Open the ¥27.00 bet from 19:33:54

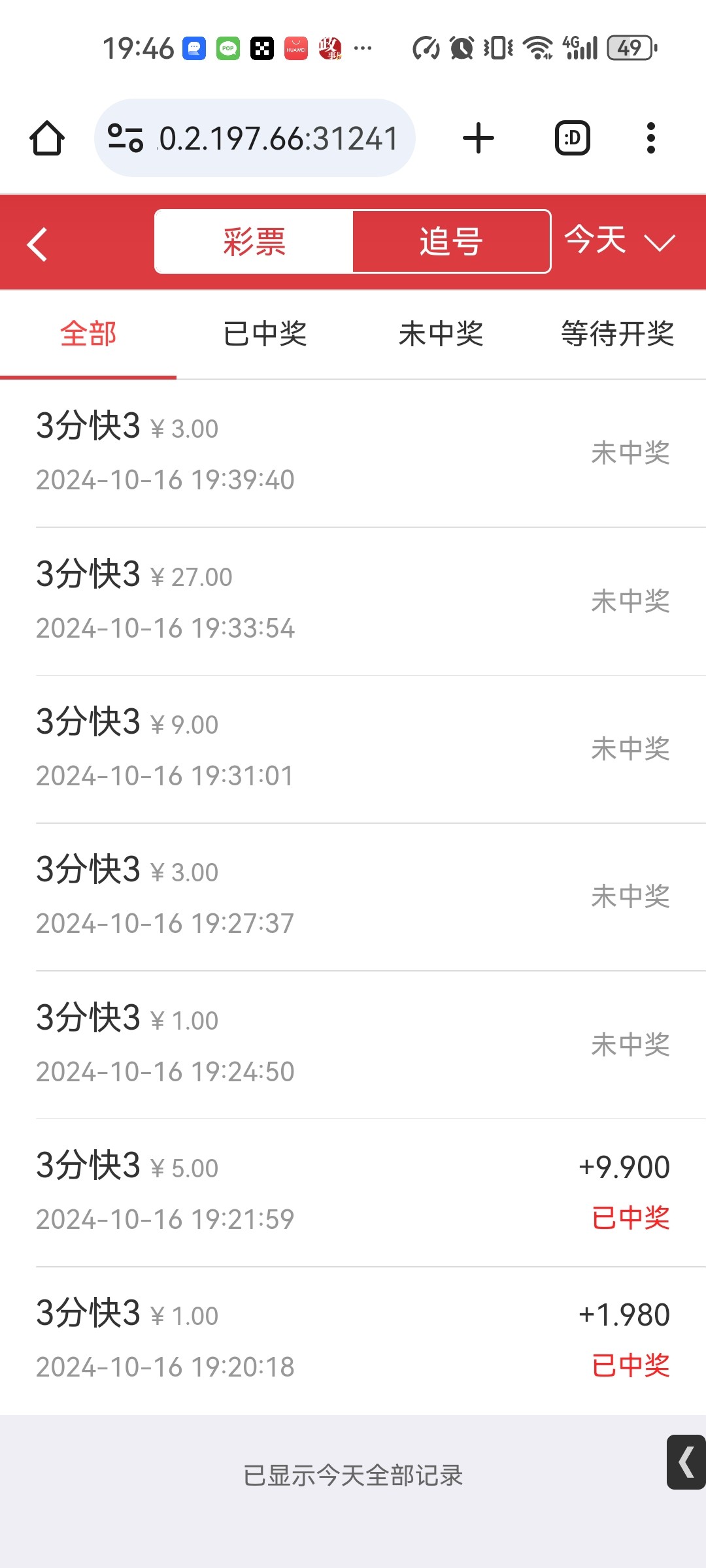(353, 601)
